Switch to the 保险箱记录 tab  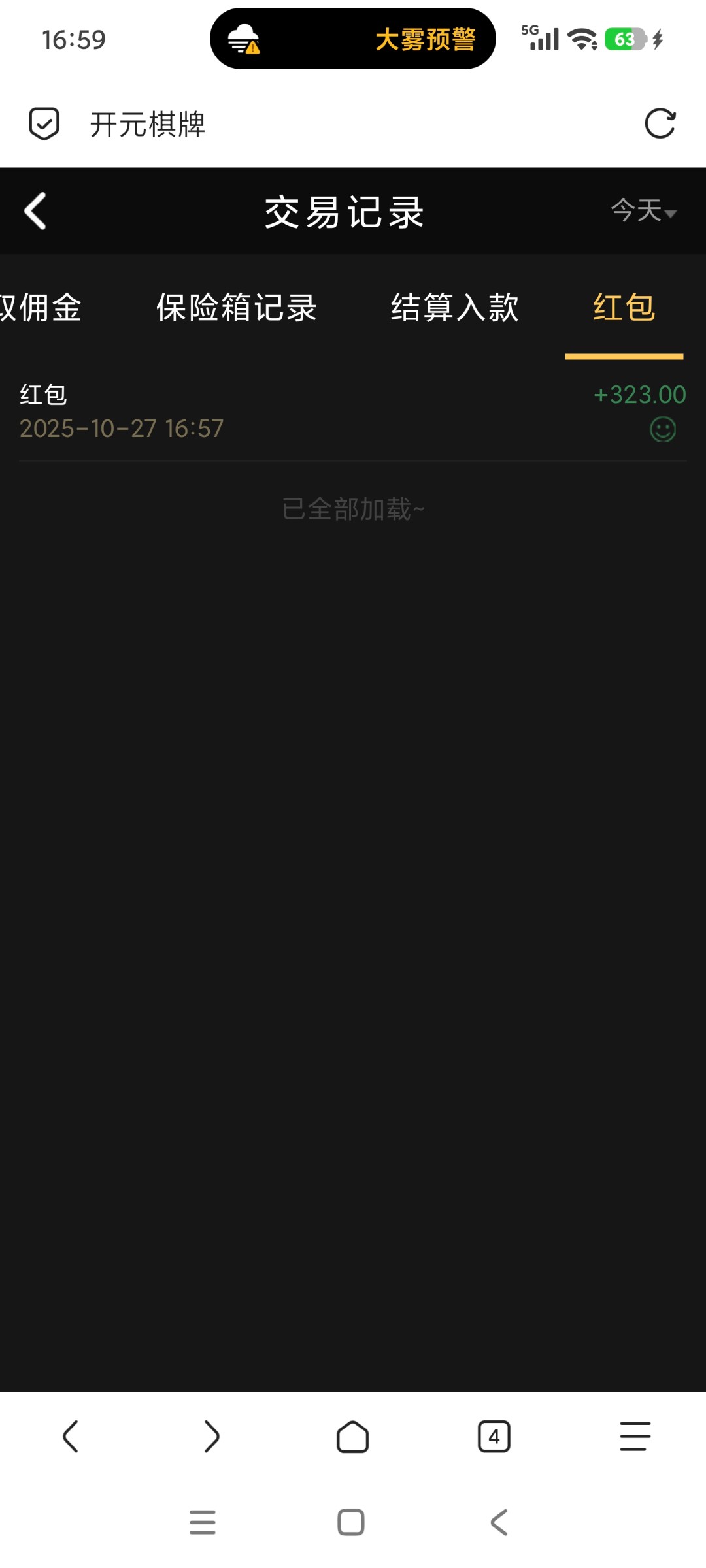click(x=237, y=308)
